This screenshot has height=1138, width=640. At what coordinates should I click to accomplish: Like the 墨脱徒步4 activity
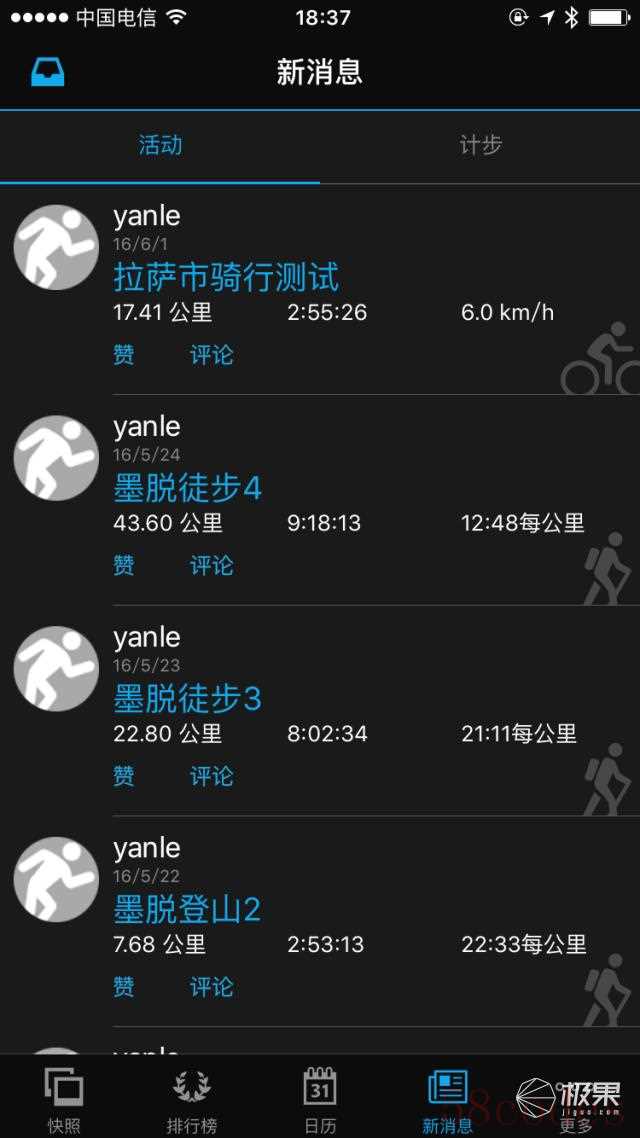124,565
